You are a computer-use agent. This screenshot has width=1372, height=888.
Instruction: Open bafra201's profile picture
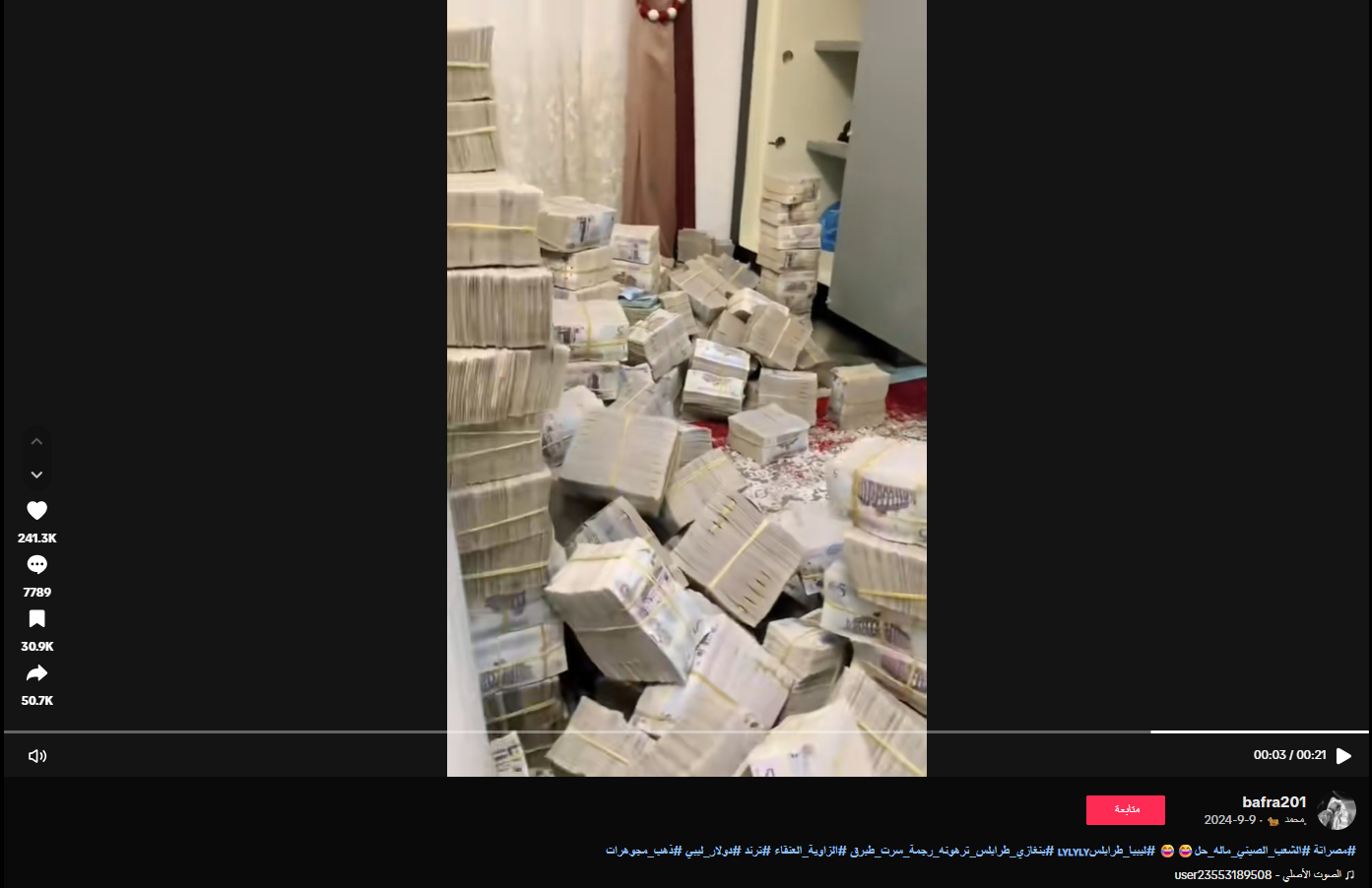[x=1337, y=810]
